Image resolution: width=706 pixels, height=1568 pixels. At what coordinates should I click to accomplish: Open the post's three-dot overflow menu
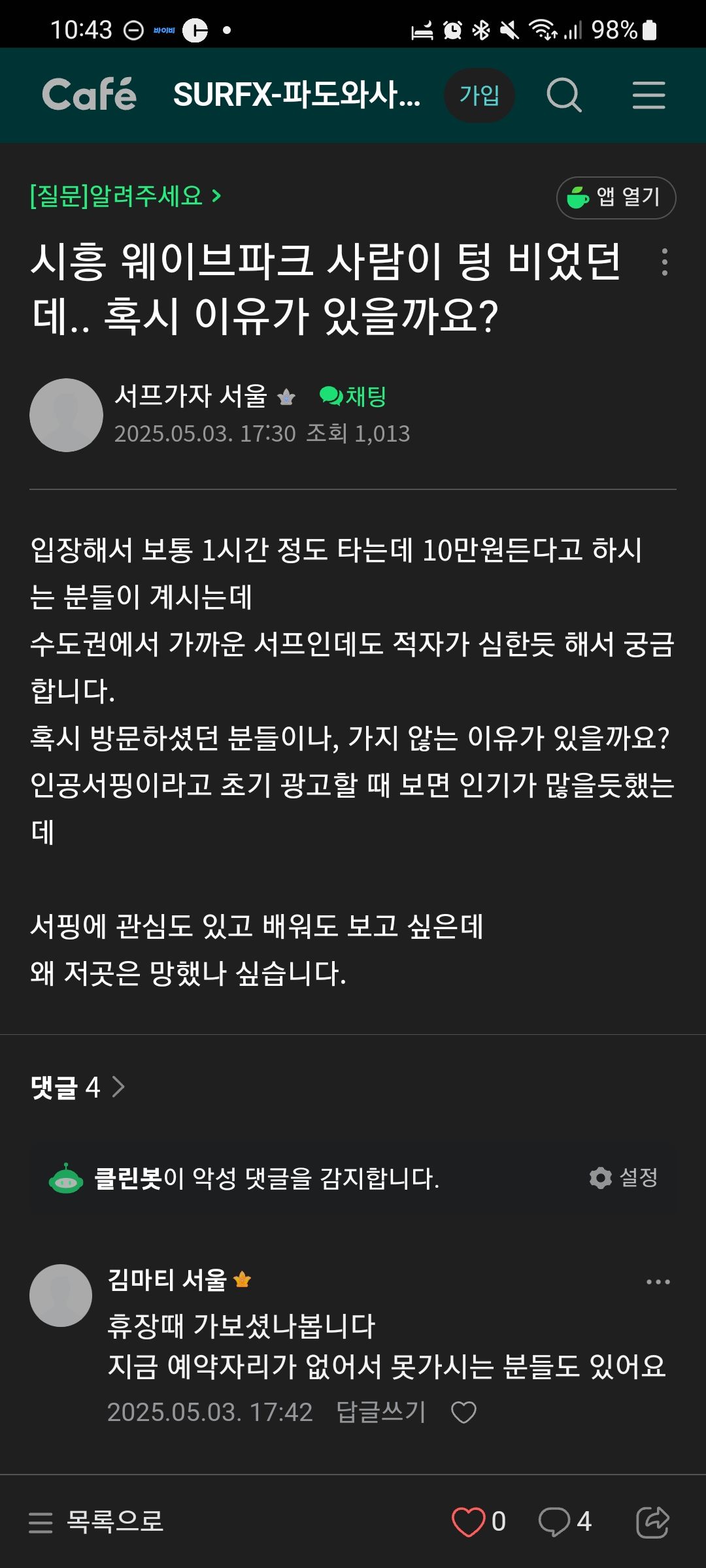[x=664, y=262]
